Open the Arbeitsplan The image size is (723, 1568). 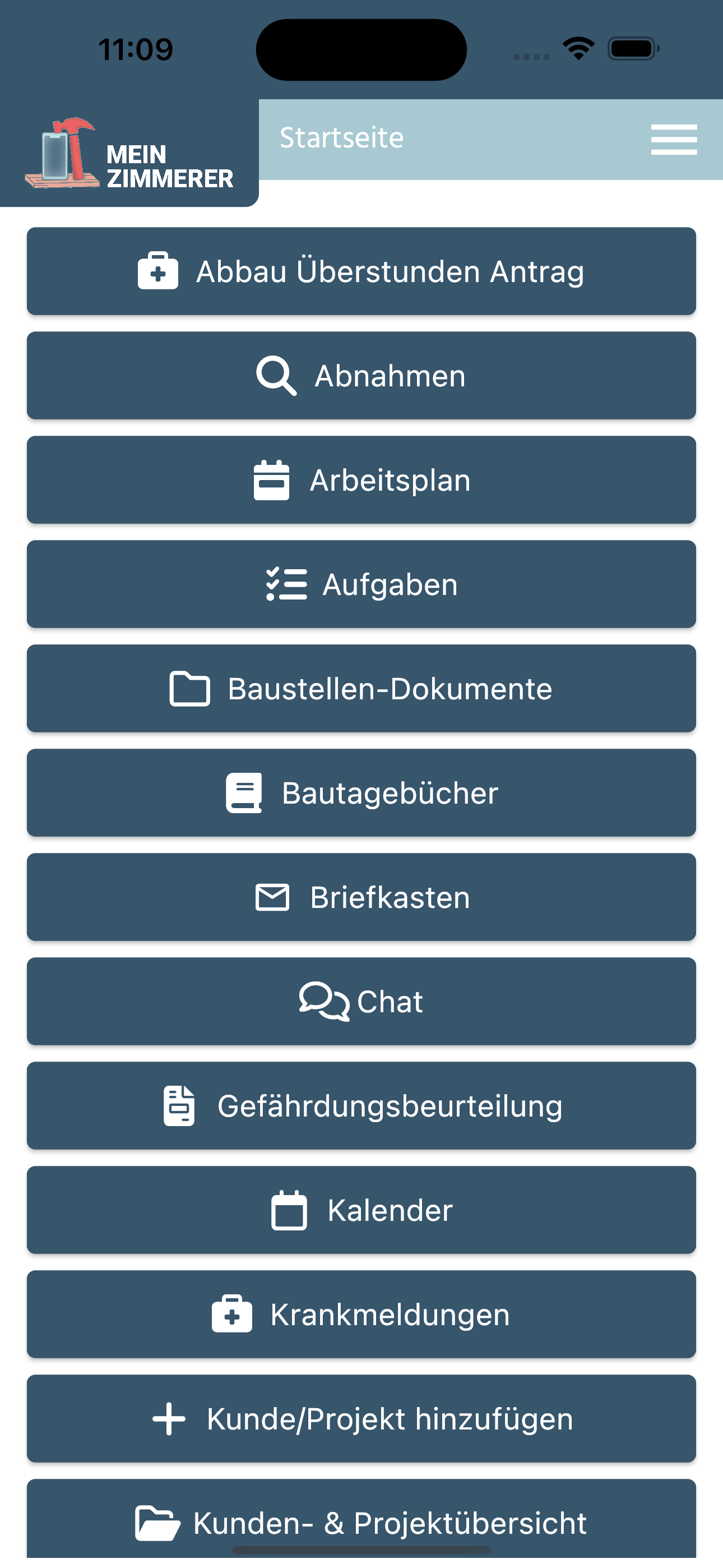361,480
